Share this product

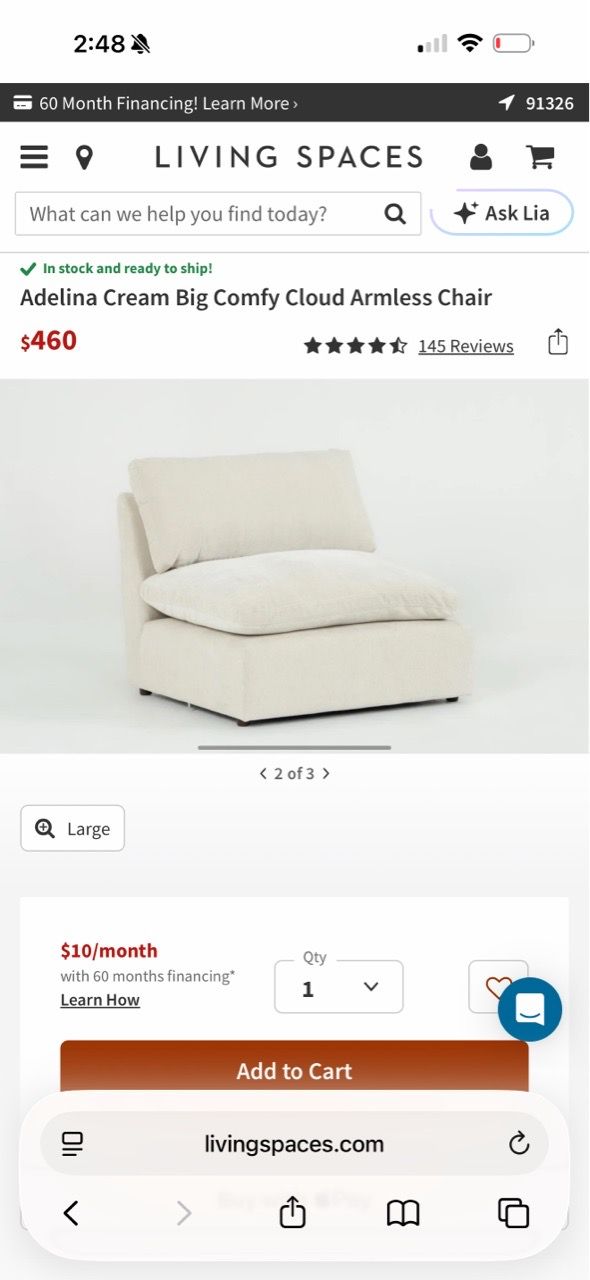[x=558, y=343]
